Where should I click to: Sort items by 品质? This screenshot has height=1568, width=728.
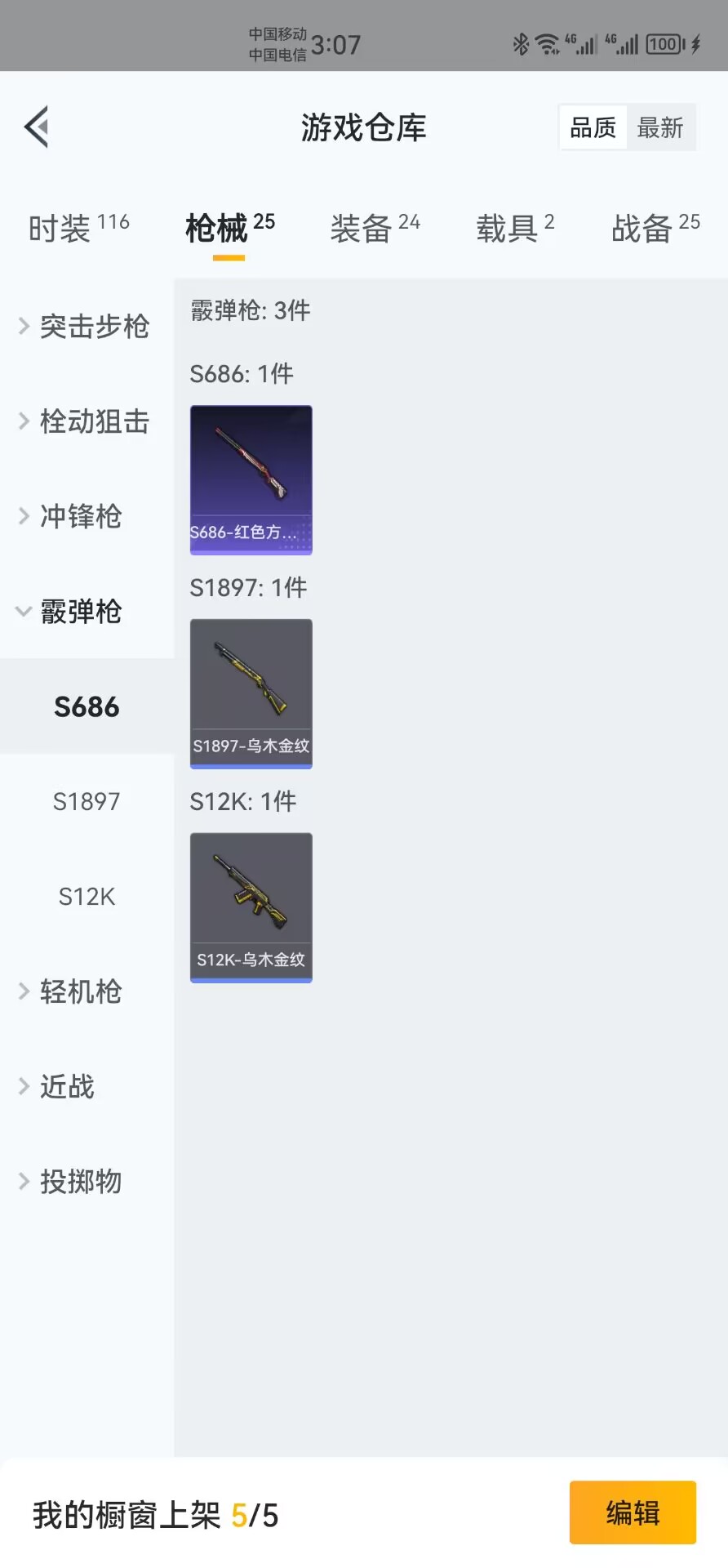[x=593, y=127]
